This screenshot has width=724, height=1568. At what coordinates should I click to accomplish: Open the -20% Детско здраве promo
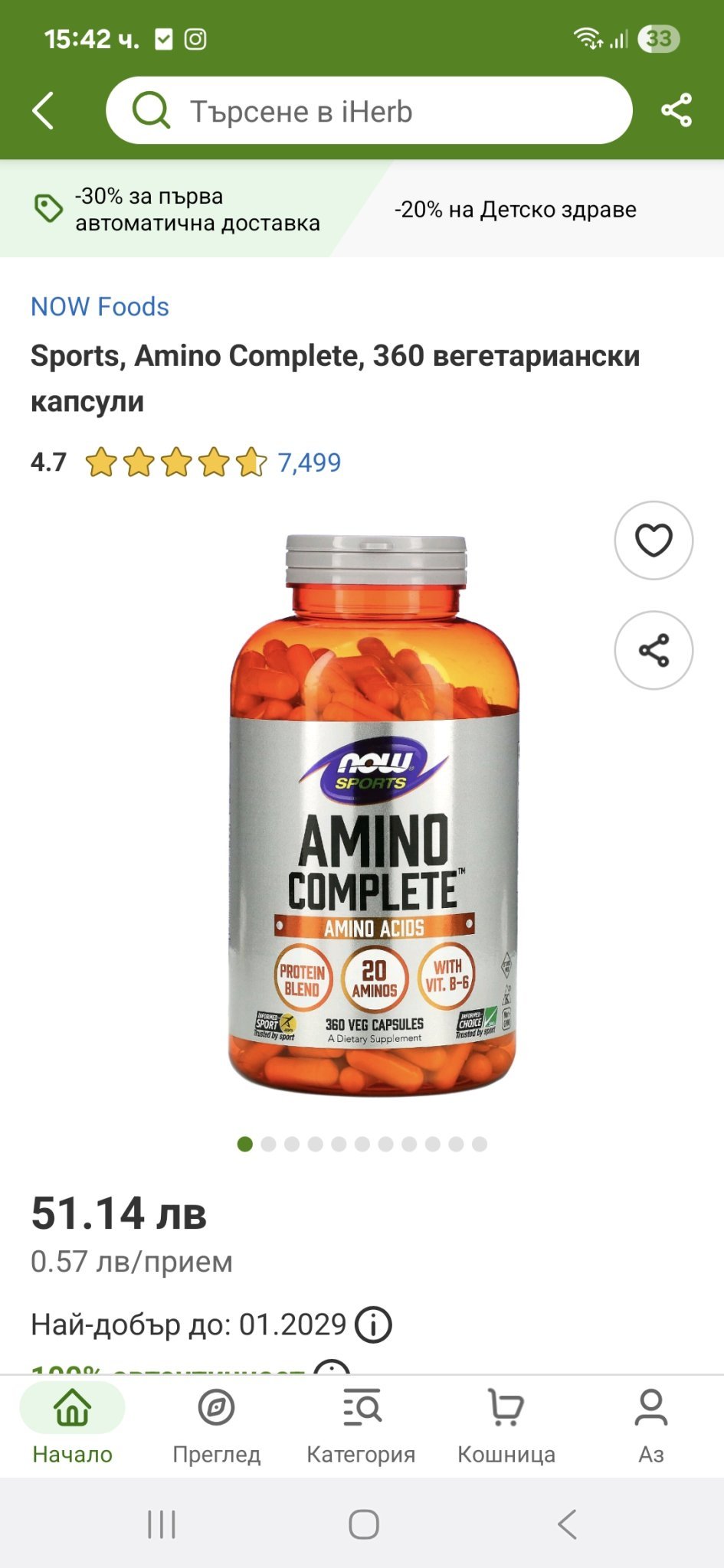pyautogui.click(x=515, y=209)
